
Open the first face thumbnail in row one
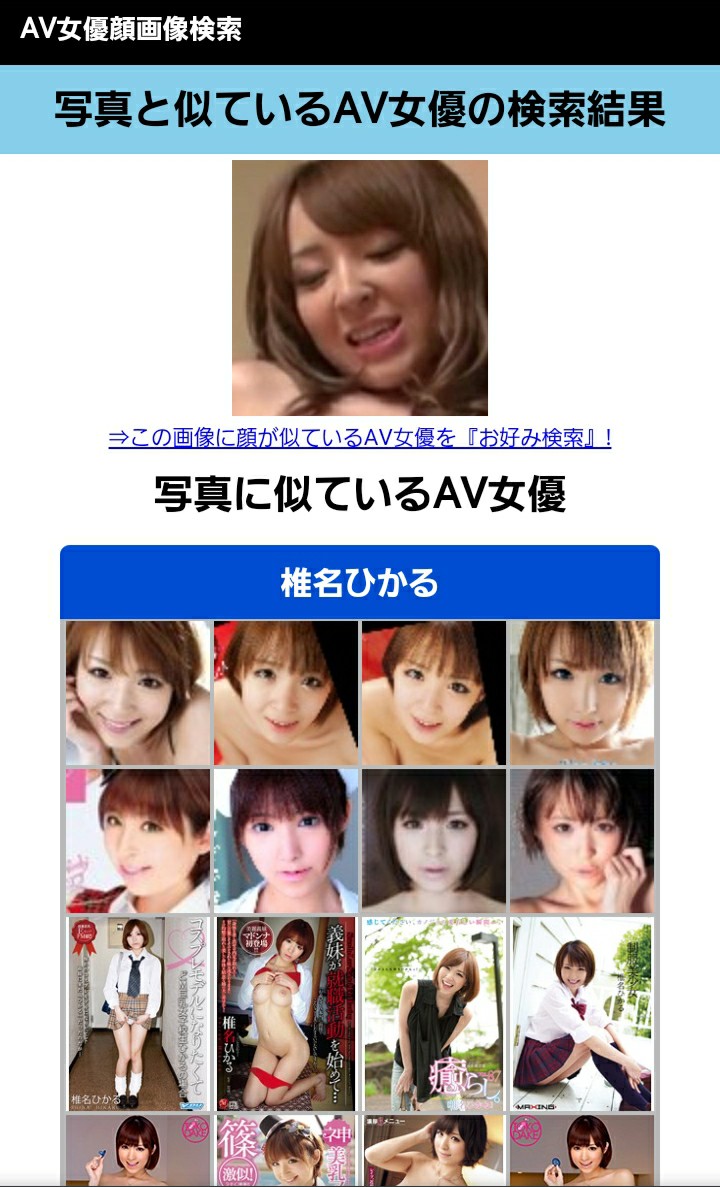tap(137, 692)
